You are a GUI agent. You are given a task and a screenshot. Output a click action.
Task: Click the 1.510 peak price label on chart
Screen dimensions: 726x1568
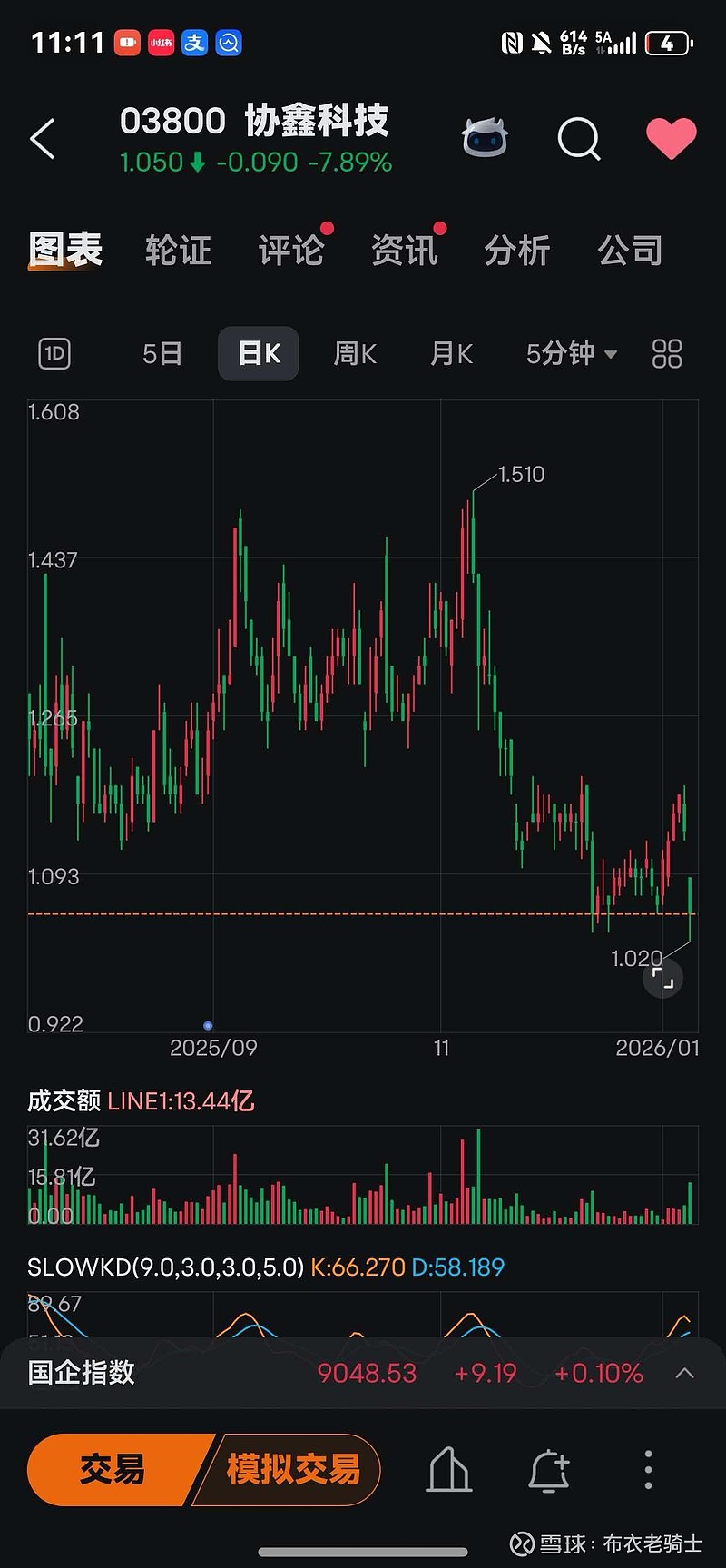520,473
